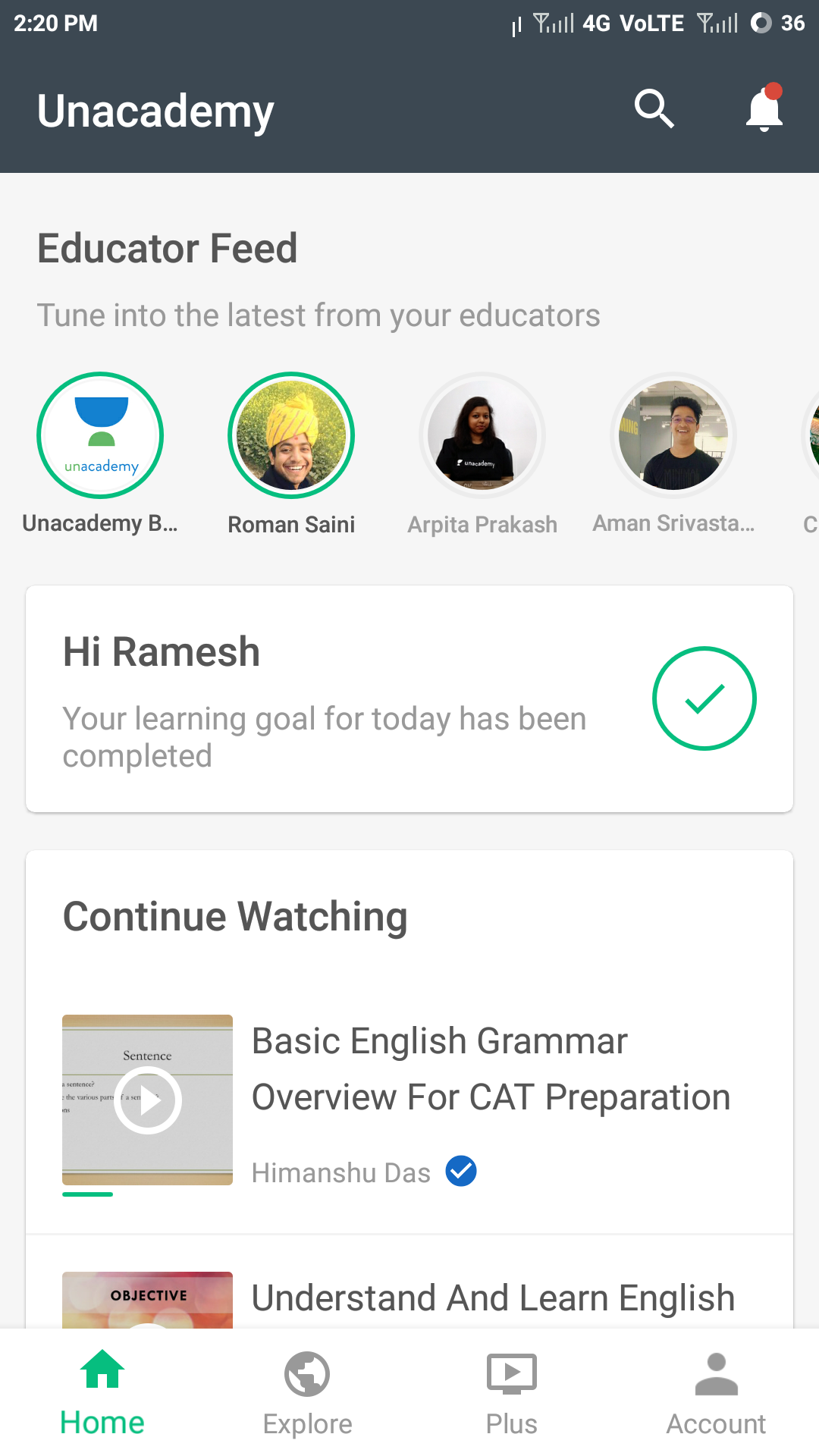View Roman Saini's educator story

pos(291,435)
